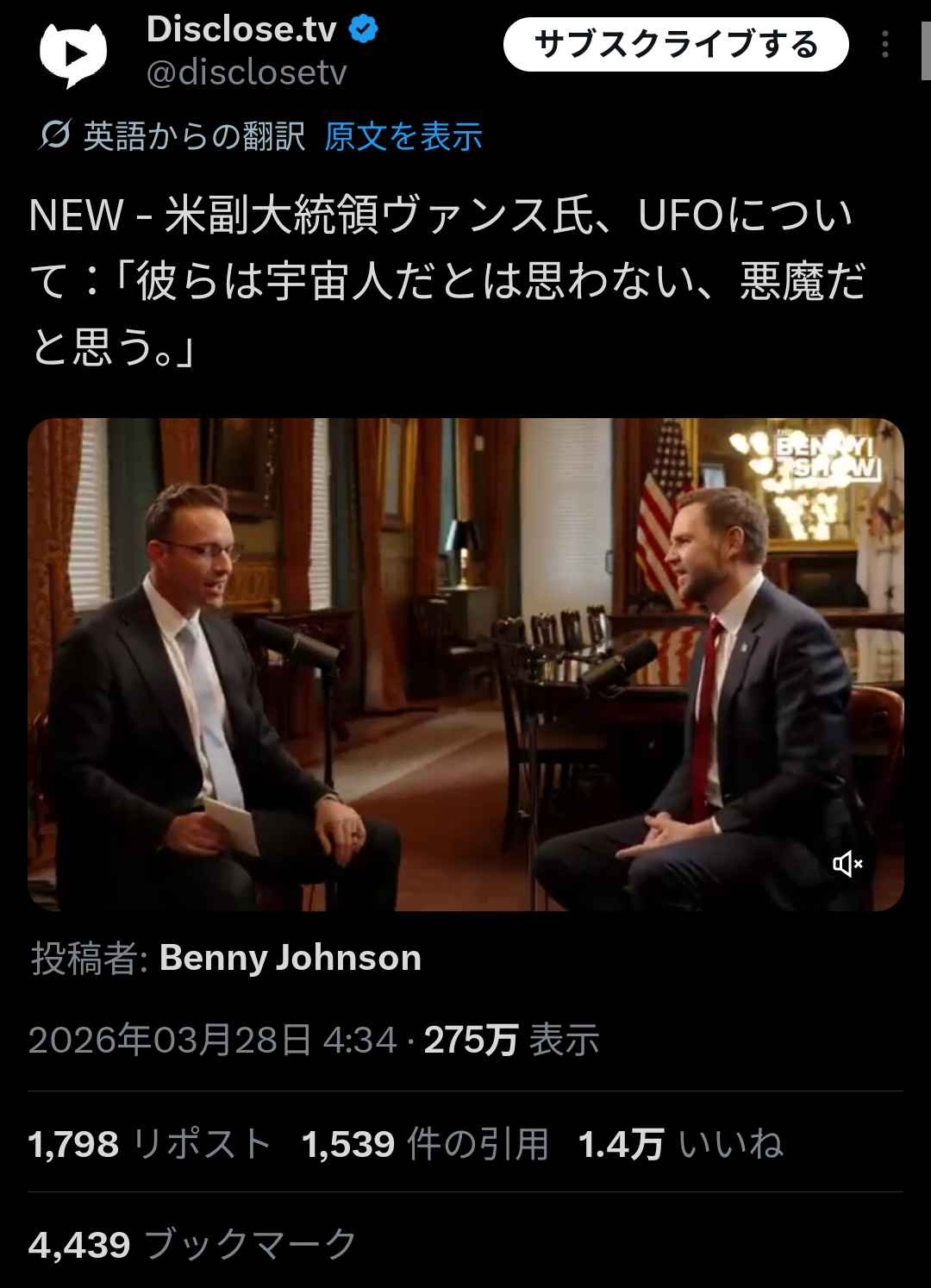931x1288 pixels.
Task: Open Disclose.tv profile avatar
Action: (x=73, y=53)
